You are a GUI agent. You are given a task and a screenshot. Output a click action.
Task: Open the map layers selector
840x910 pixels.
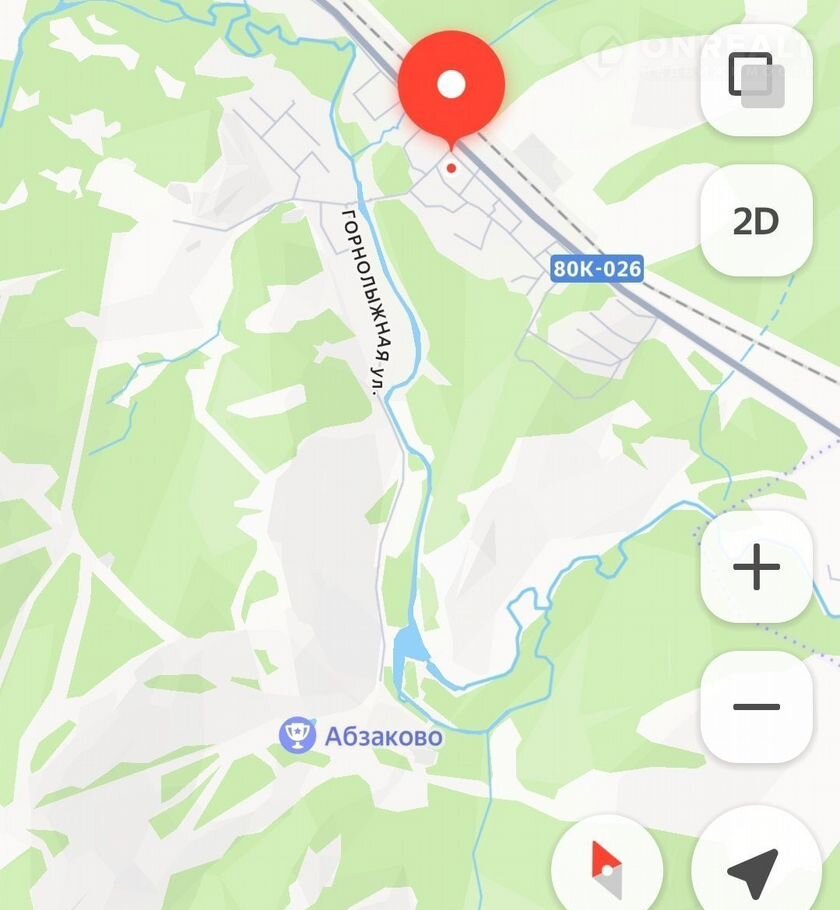[x=756, y=80]
